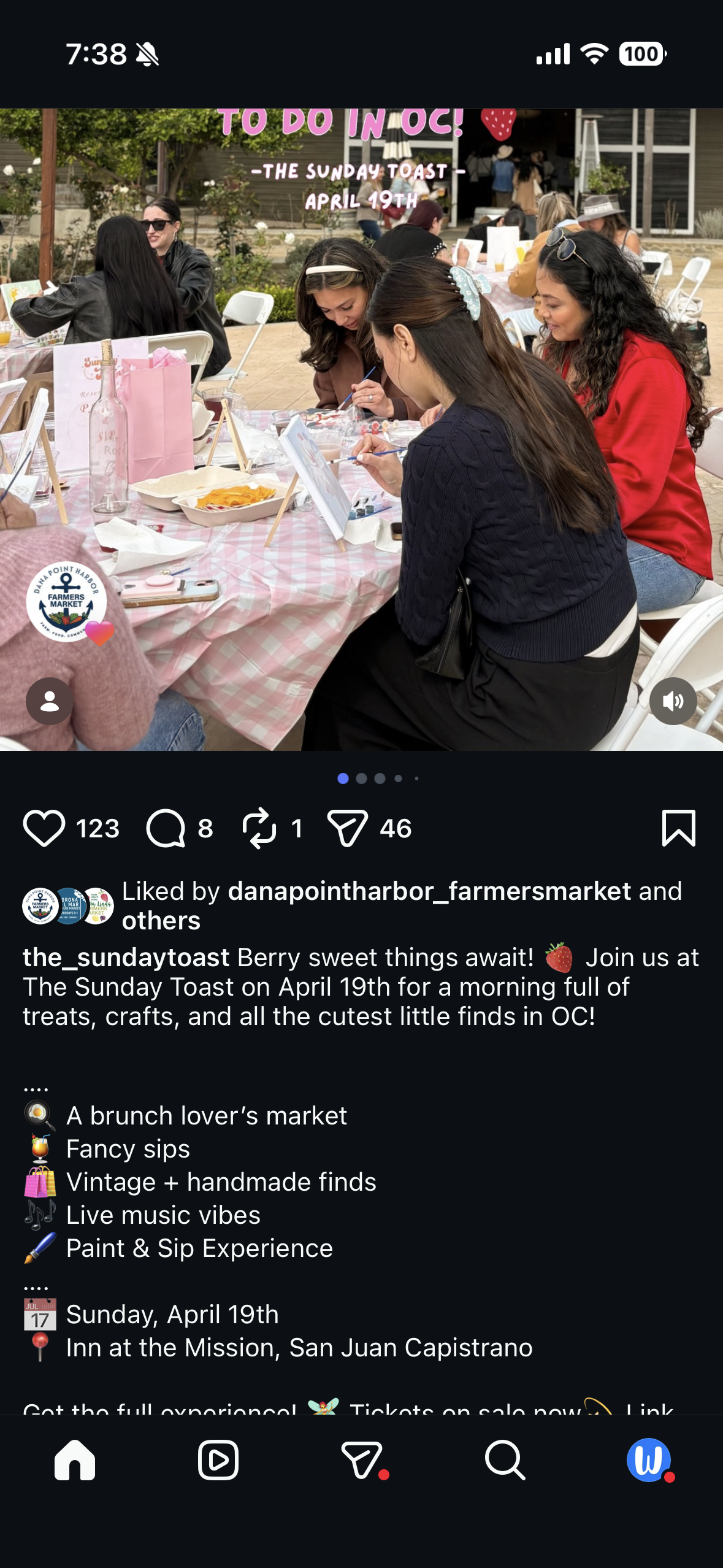Select the second carousel dot indicator
Image resolution: width=723 pixels, height=1568 pixels.
[x=361, y=778]
